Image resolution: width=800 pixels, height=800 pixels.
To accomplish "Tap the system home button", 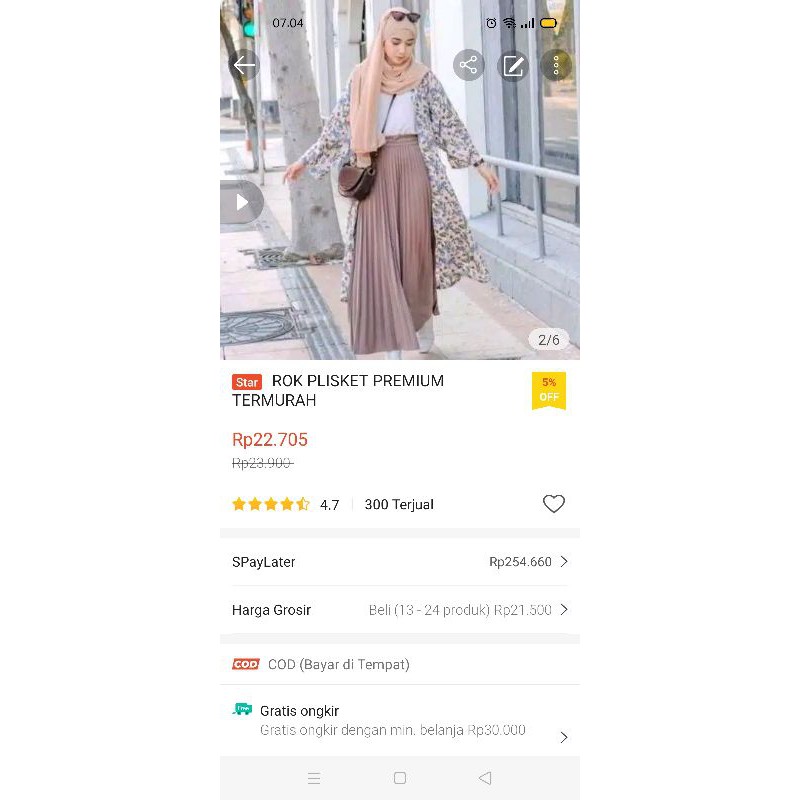I will point(400,778).
